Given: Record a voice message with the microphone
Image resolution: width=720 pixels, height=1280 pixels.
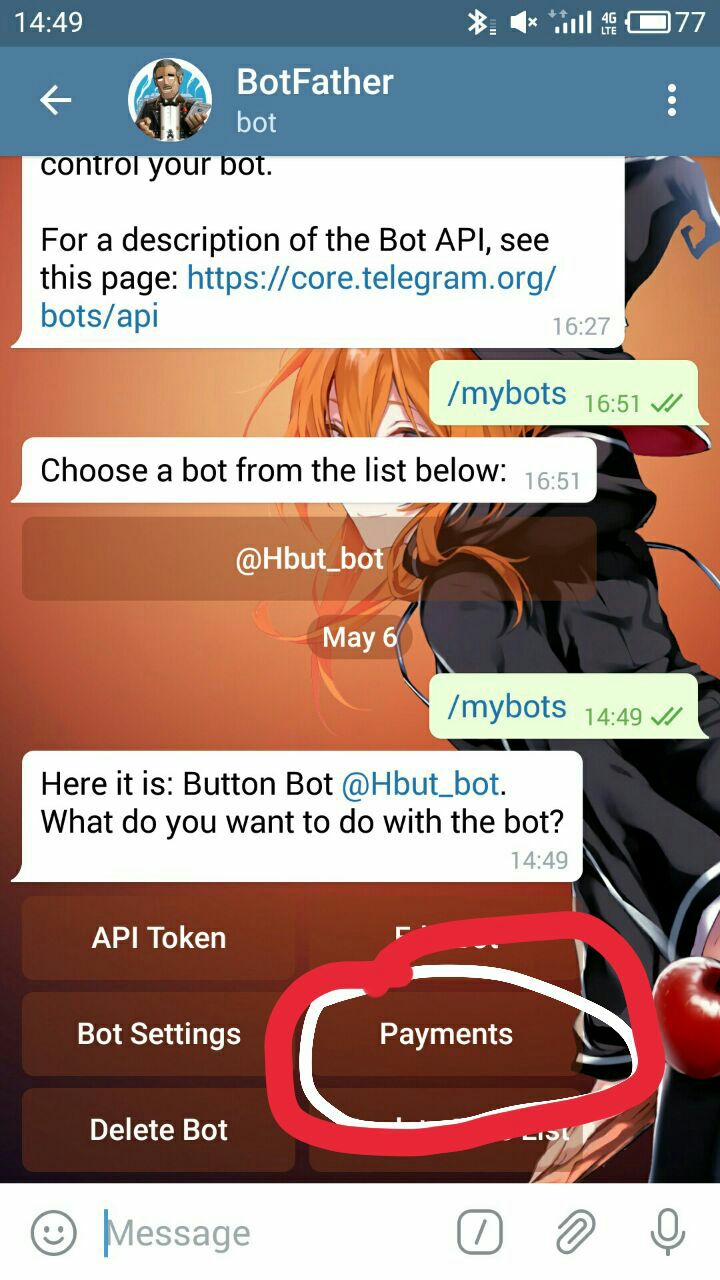Looking at the screenshot, I should point(667,1233).
